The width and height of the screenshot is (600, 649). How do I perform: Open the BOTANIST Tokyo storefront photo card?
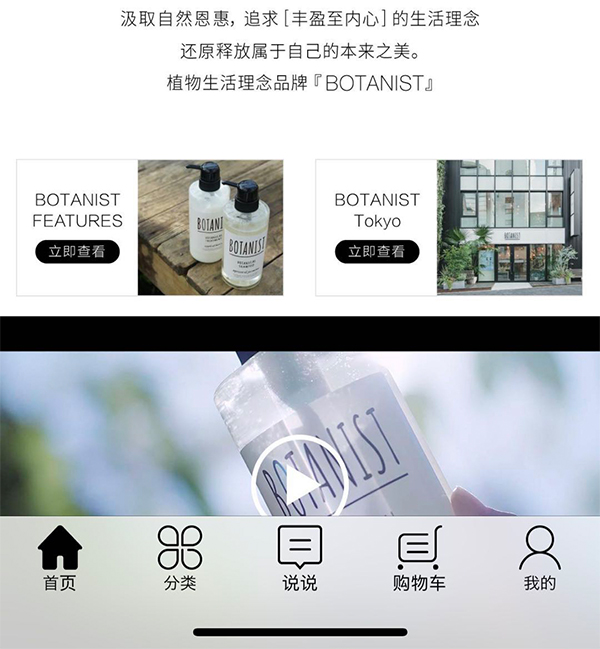(509, 227)
